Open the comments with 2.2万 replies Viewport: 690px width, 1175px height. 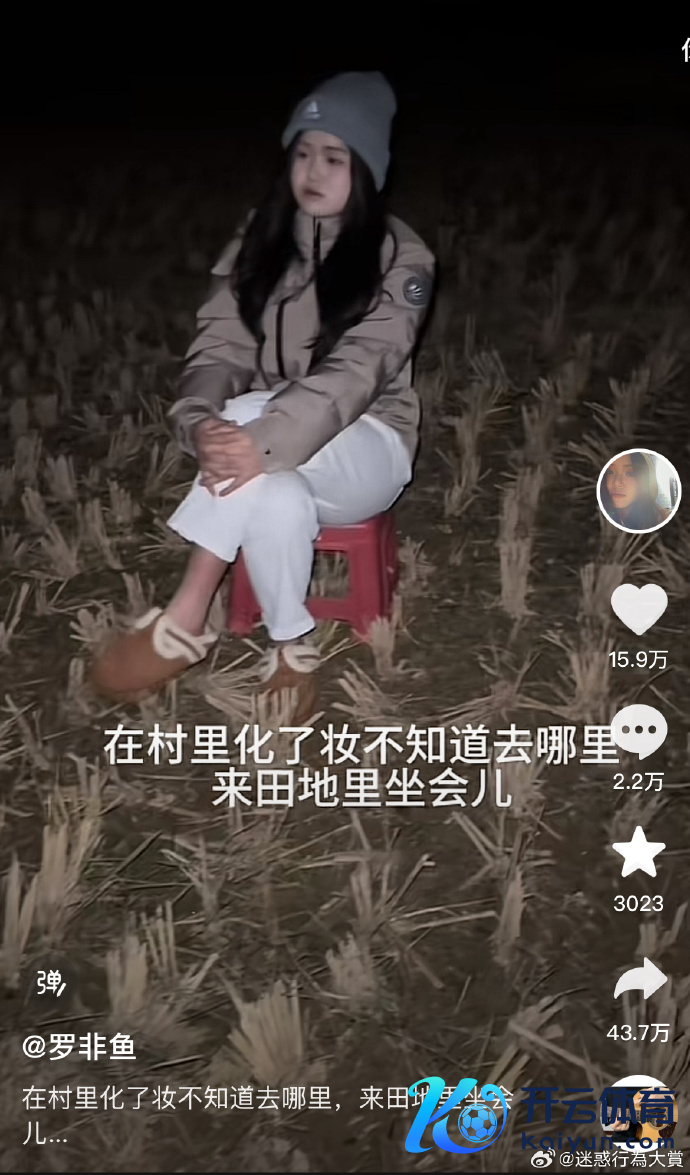click(639, 732)
